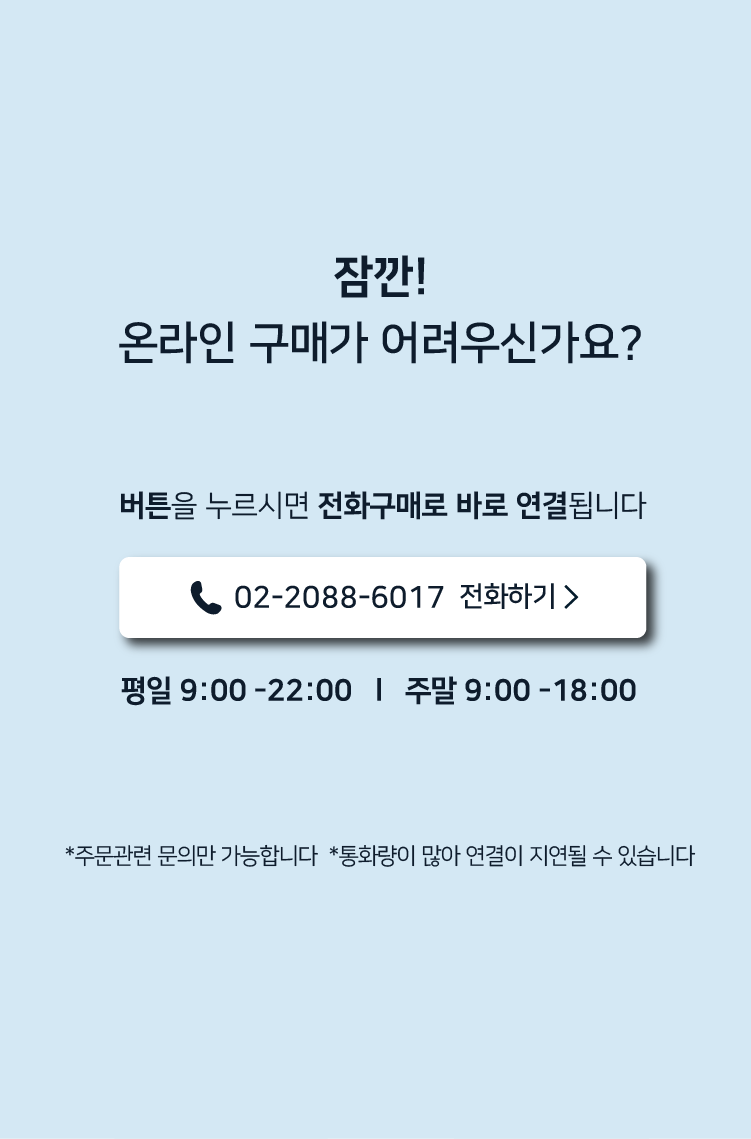Call 02-2088-6017 with the 전화하기 button
Viewport: 751px width, 1139px height.
(x=382, y=597)
